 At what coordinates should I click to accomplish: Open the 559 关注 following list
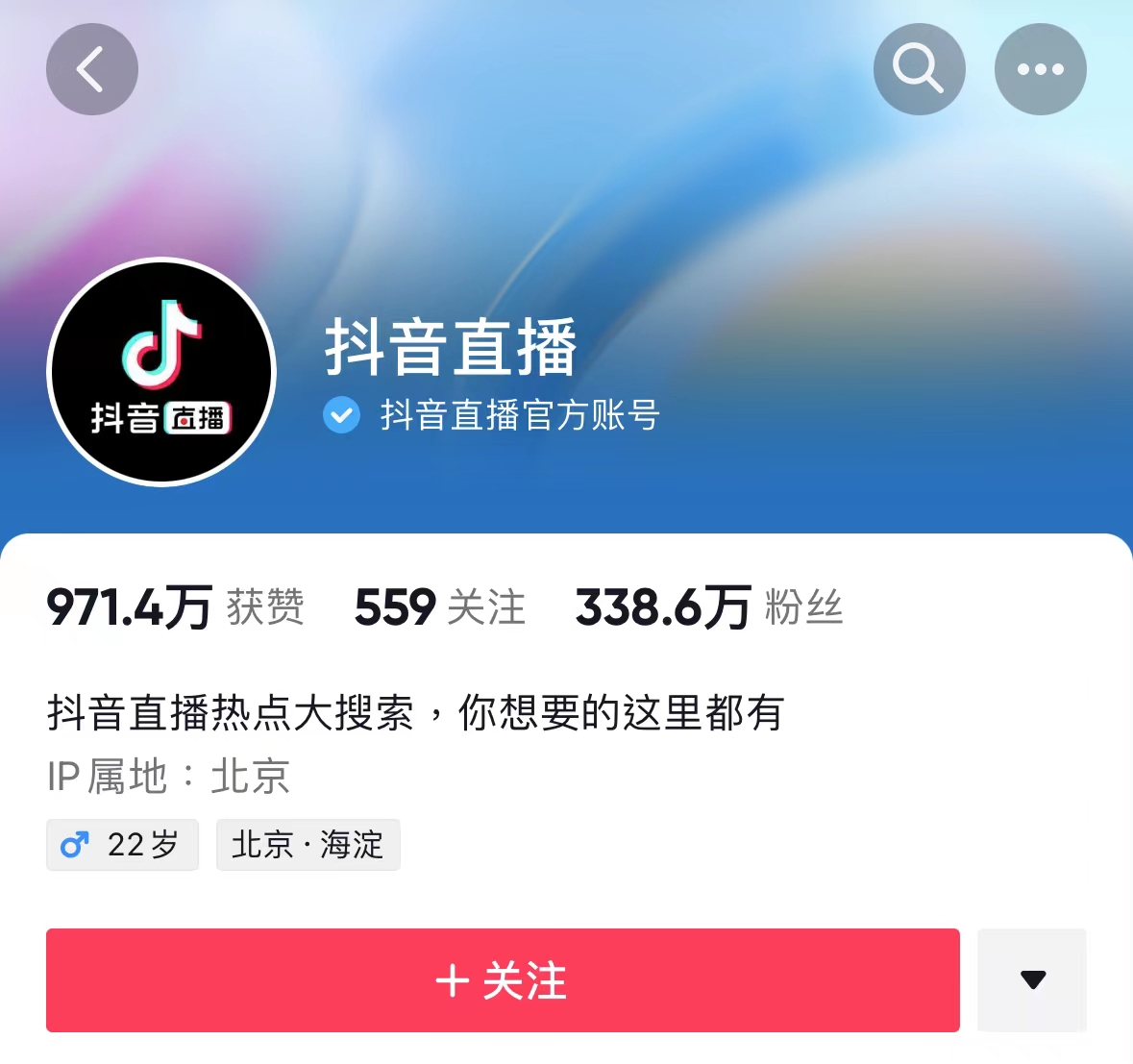[440, 607]
